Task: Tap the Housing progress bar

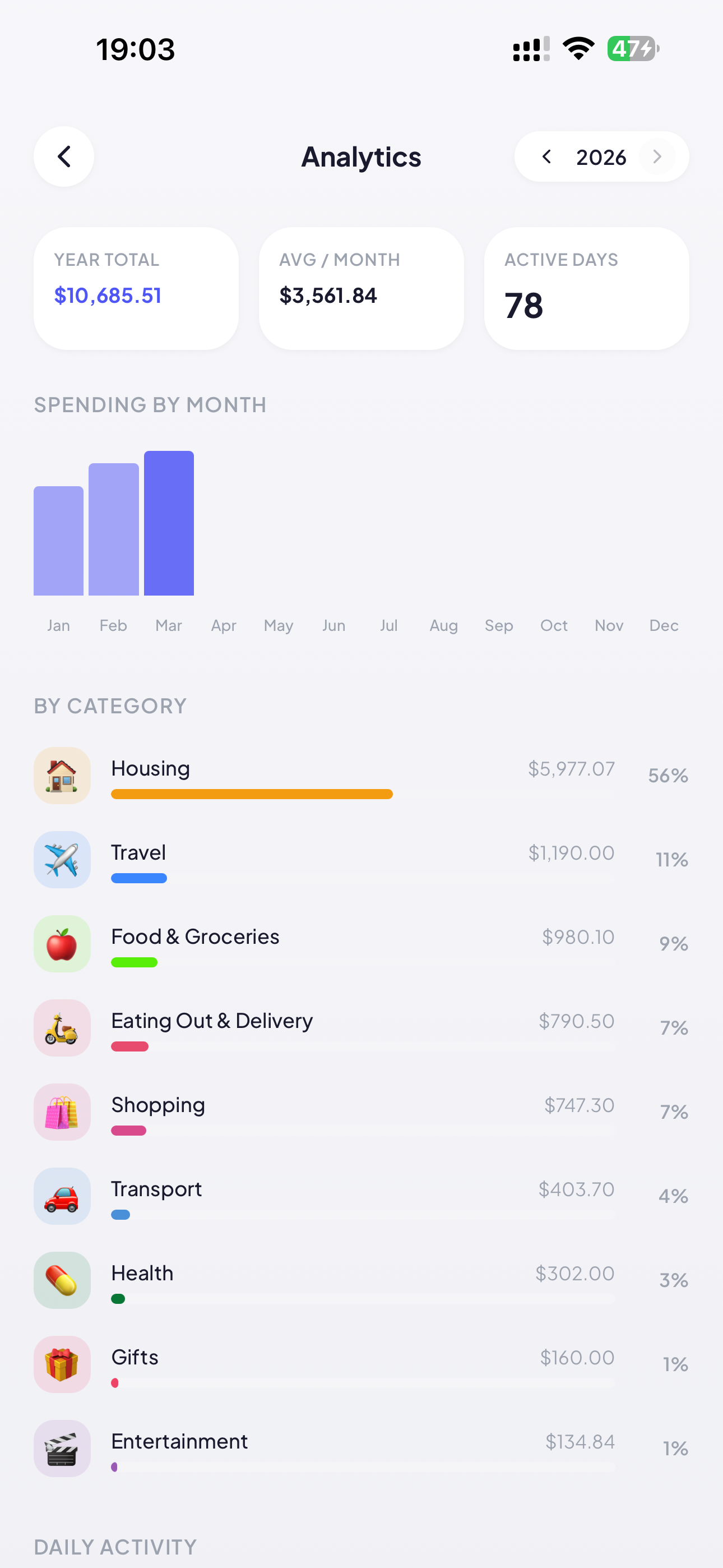Action: (x=251, y=794)
